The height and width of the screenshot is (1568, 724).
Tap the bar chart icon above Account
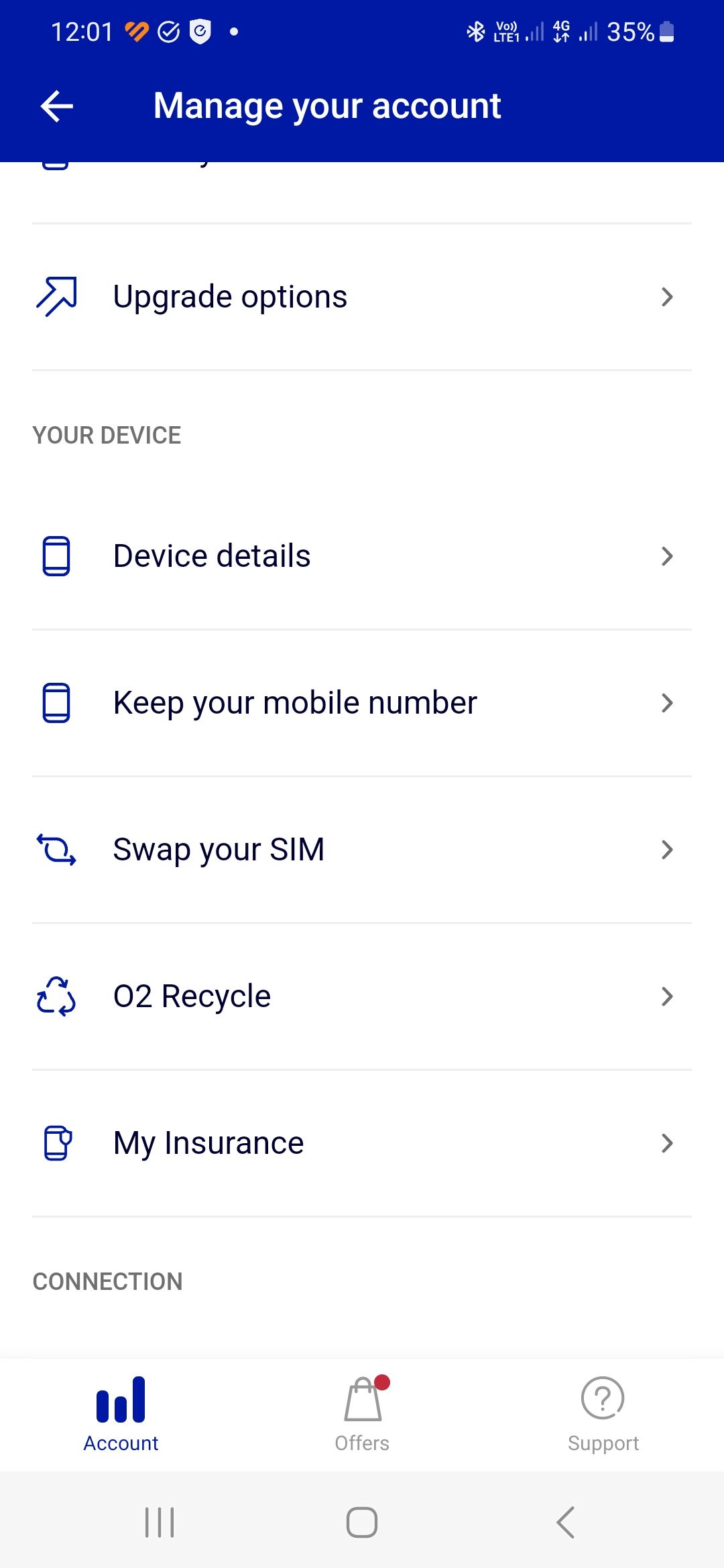pyautogui.click(x=121, y=1400)
